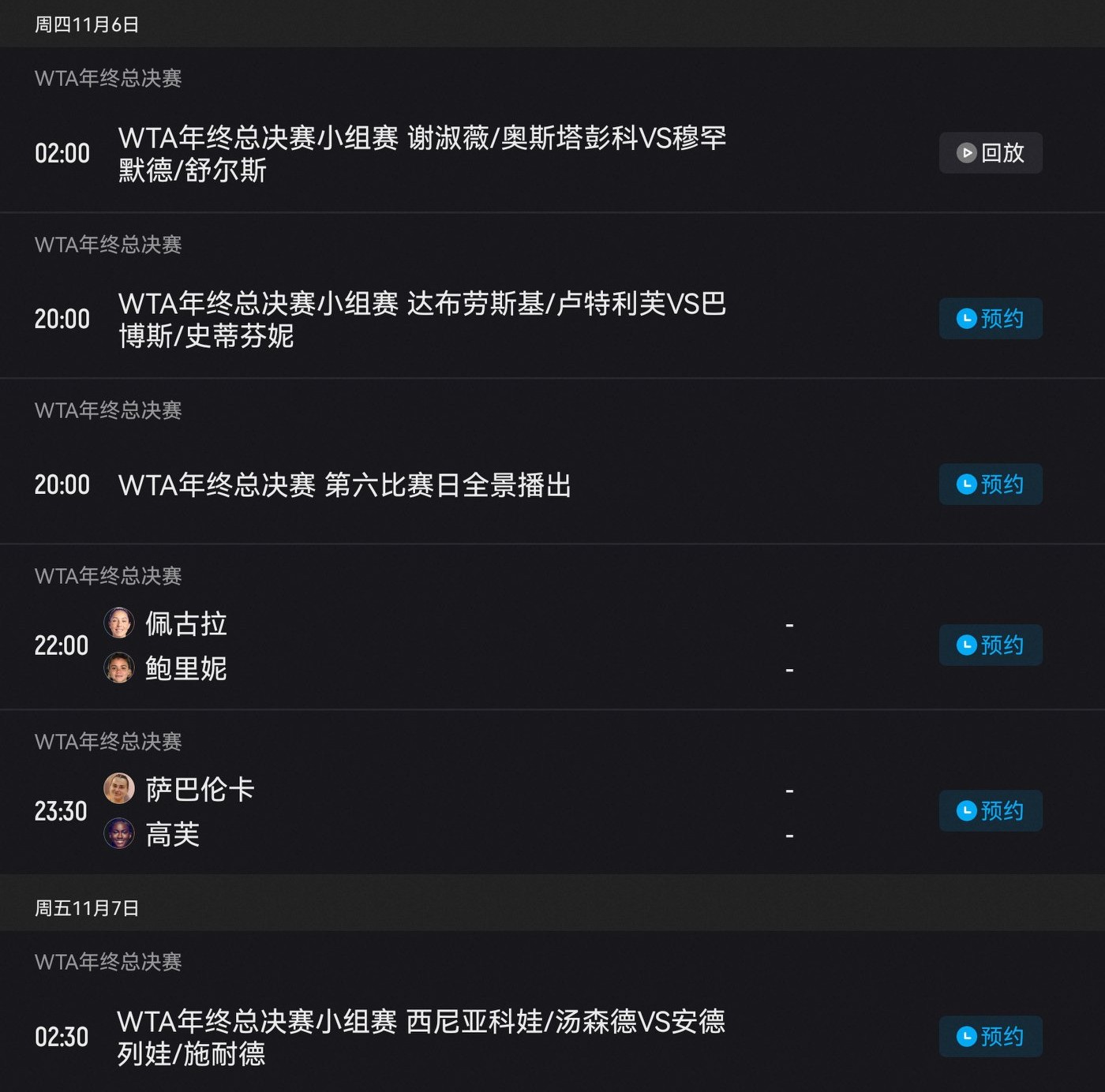Viewport: 1105px width, 1092px height.
Task: Reserve the 达布劳斯基/卢特利芙 group match
Action: point(991,319)
